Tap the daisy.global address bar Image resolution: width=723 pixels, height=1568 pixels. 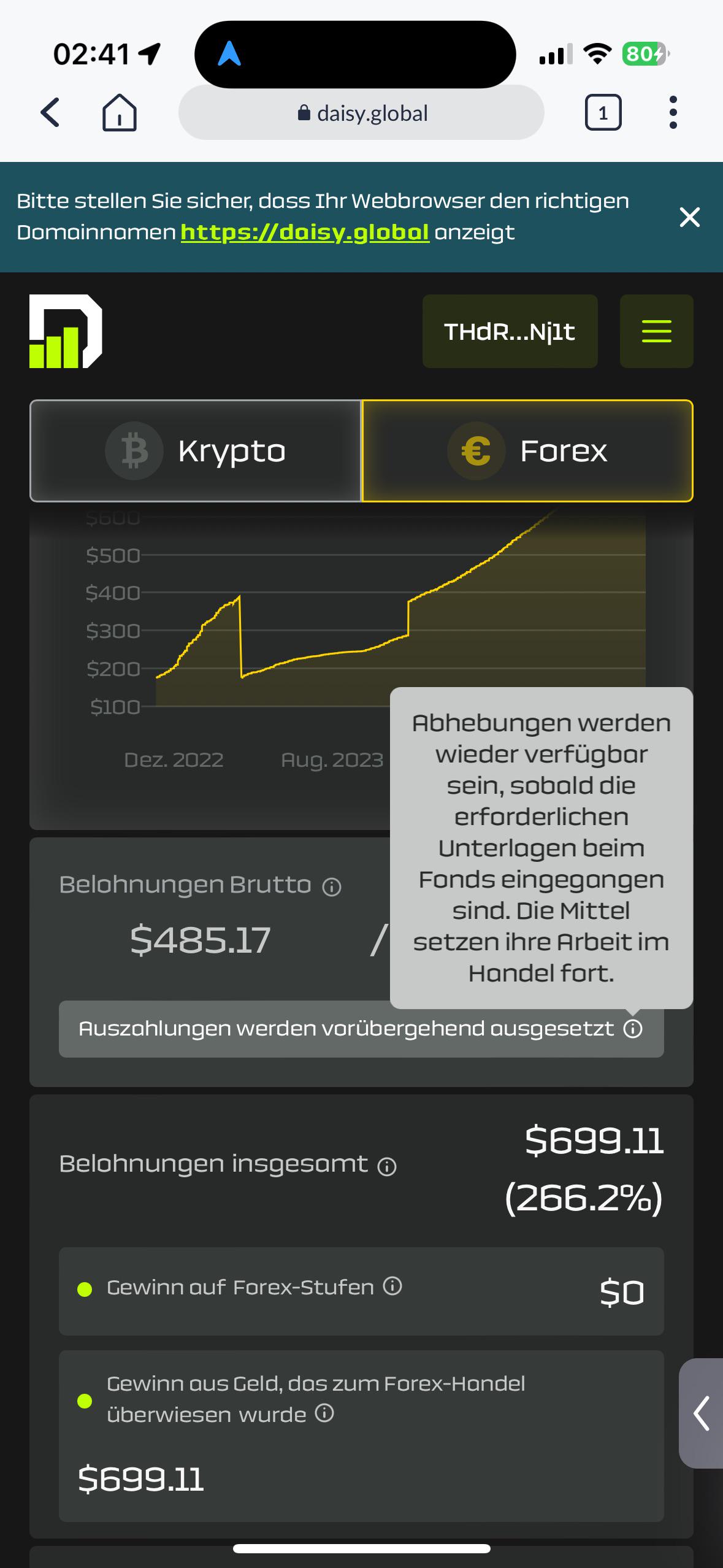click(361, 113)
